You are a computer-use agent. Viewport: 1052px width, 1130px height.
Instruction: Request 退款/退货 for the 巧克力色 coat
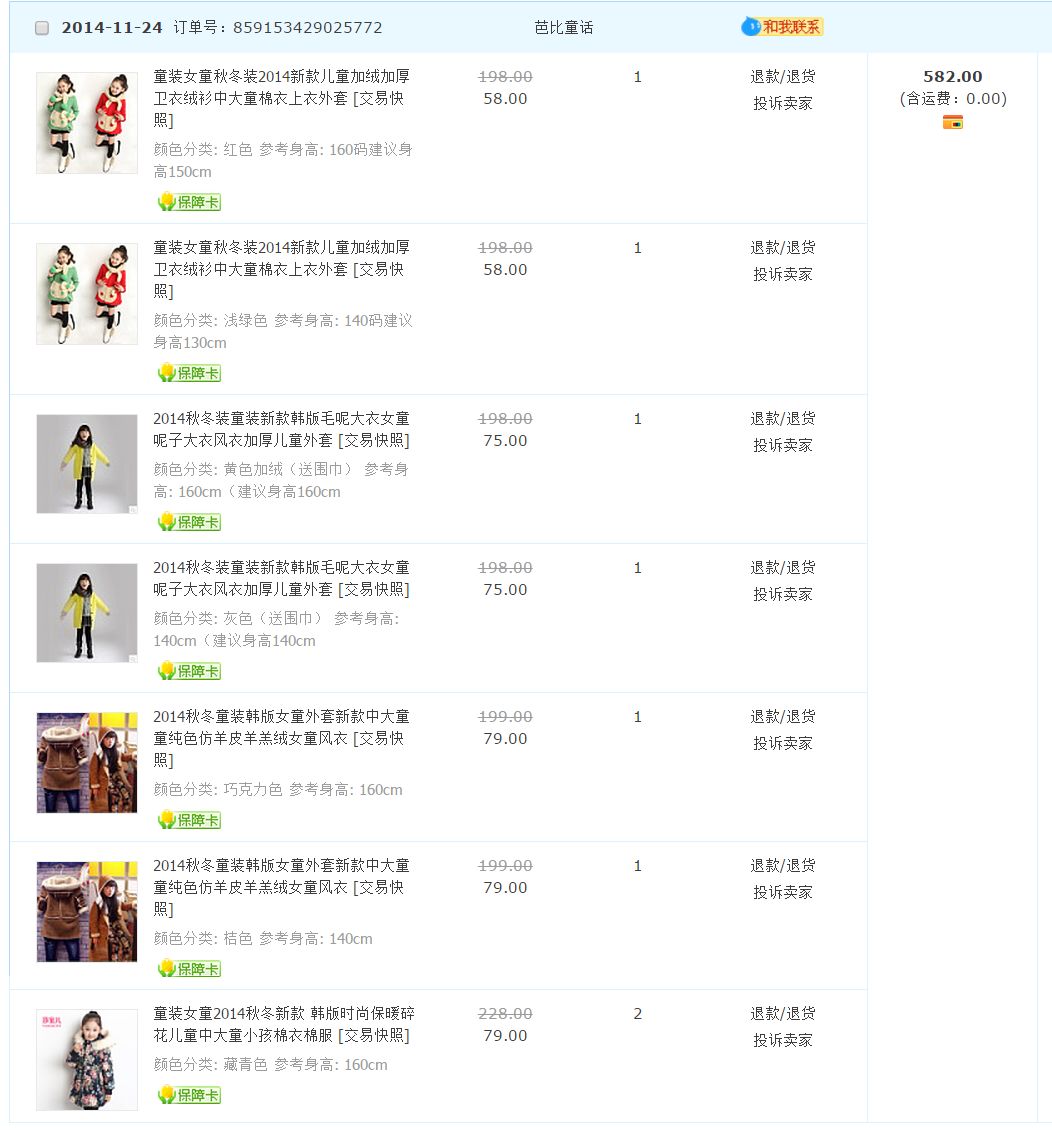pyautogui.click(x=782, y=716)
